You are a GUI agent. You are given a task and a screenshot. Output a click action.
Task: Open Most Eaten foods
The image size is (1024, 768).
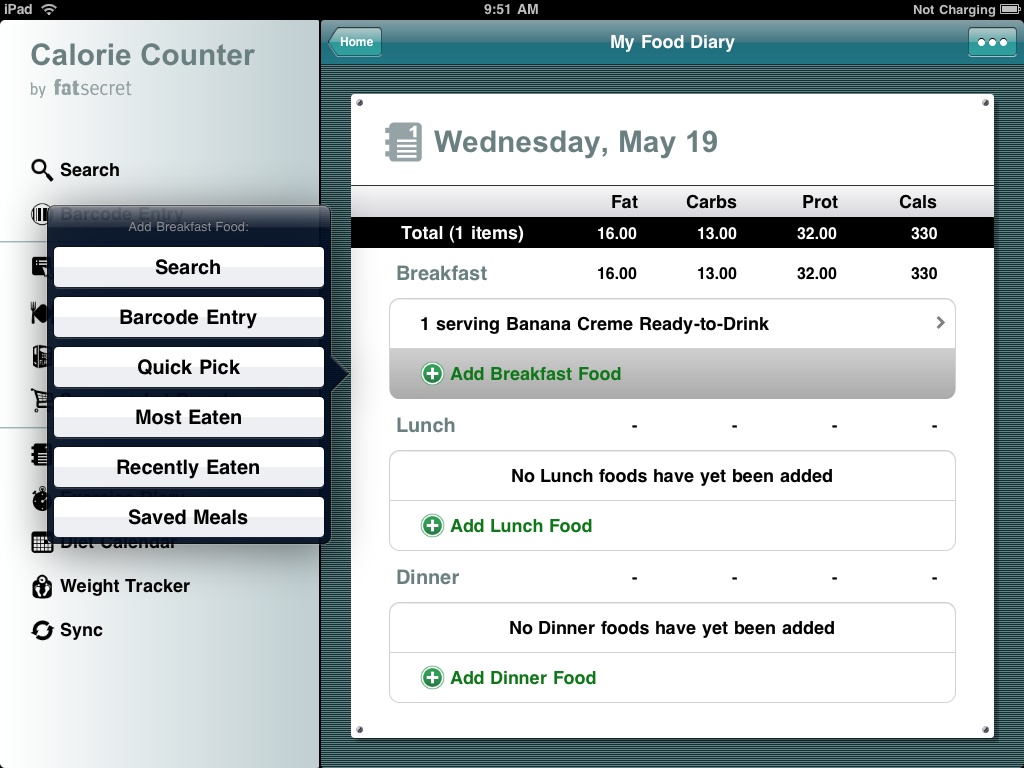pos(188,417)
